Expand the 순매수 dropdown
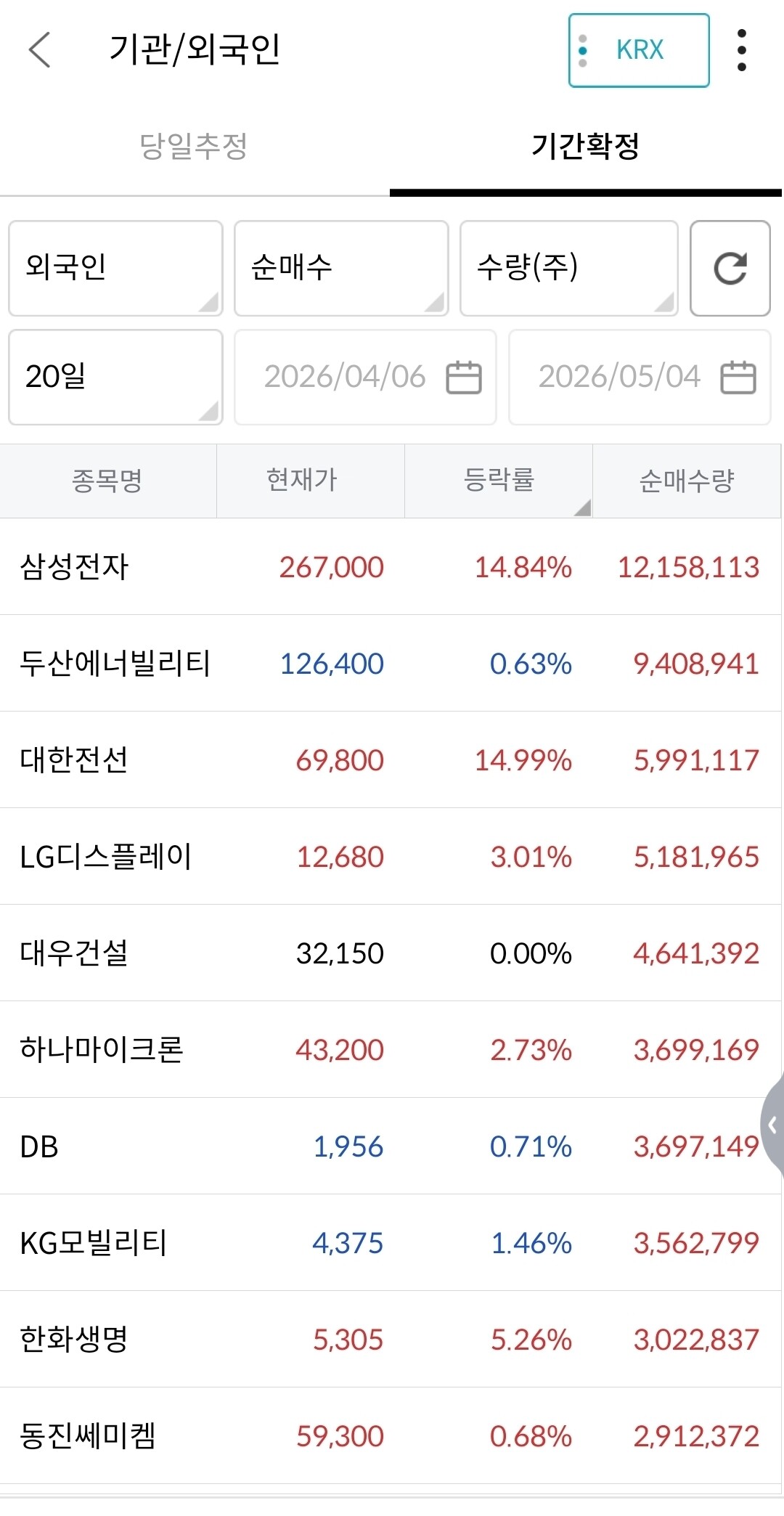This screenshot has width=784, height=1516. tap(341, 269)
